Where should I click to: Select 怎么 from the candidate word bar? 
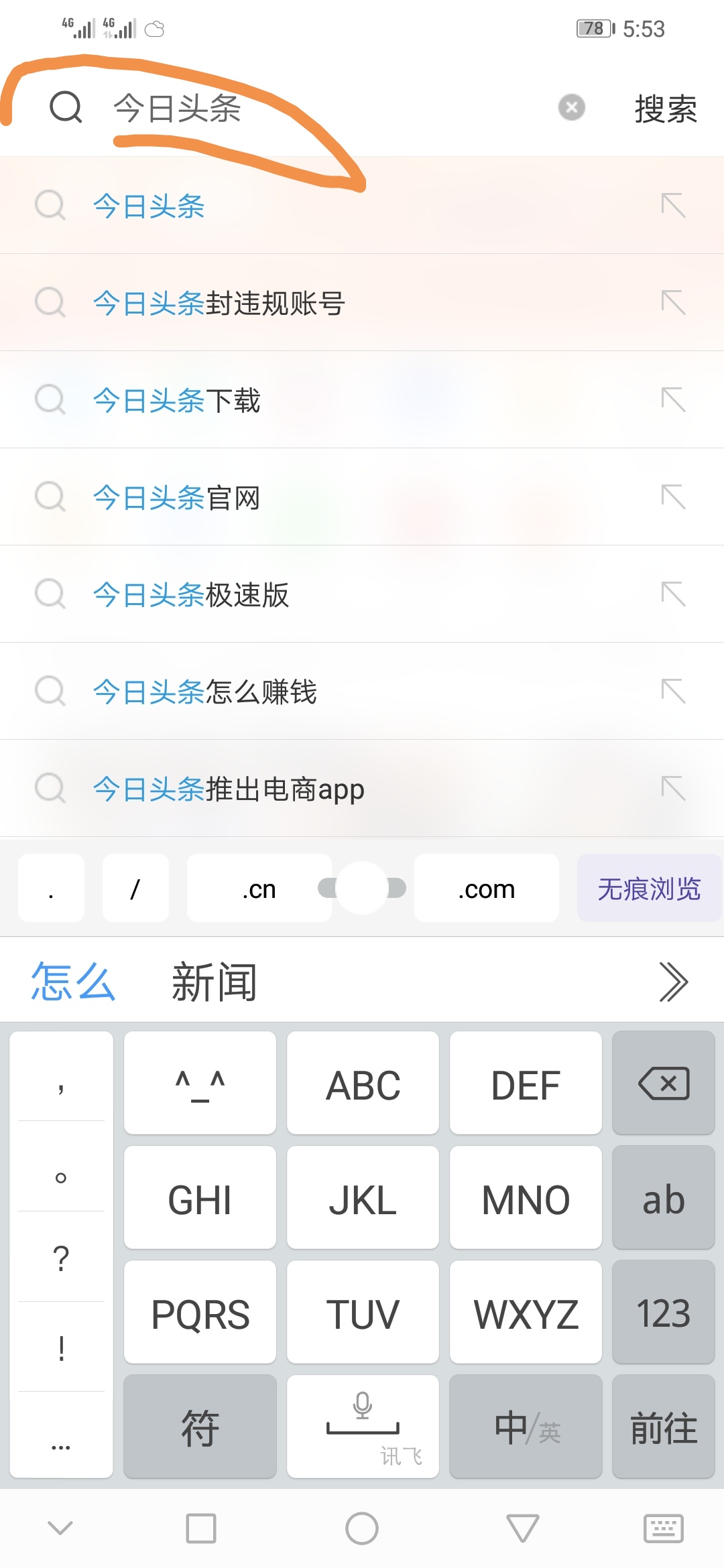click(x=72, y=981)
